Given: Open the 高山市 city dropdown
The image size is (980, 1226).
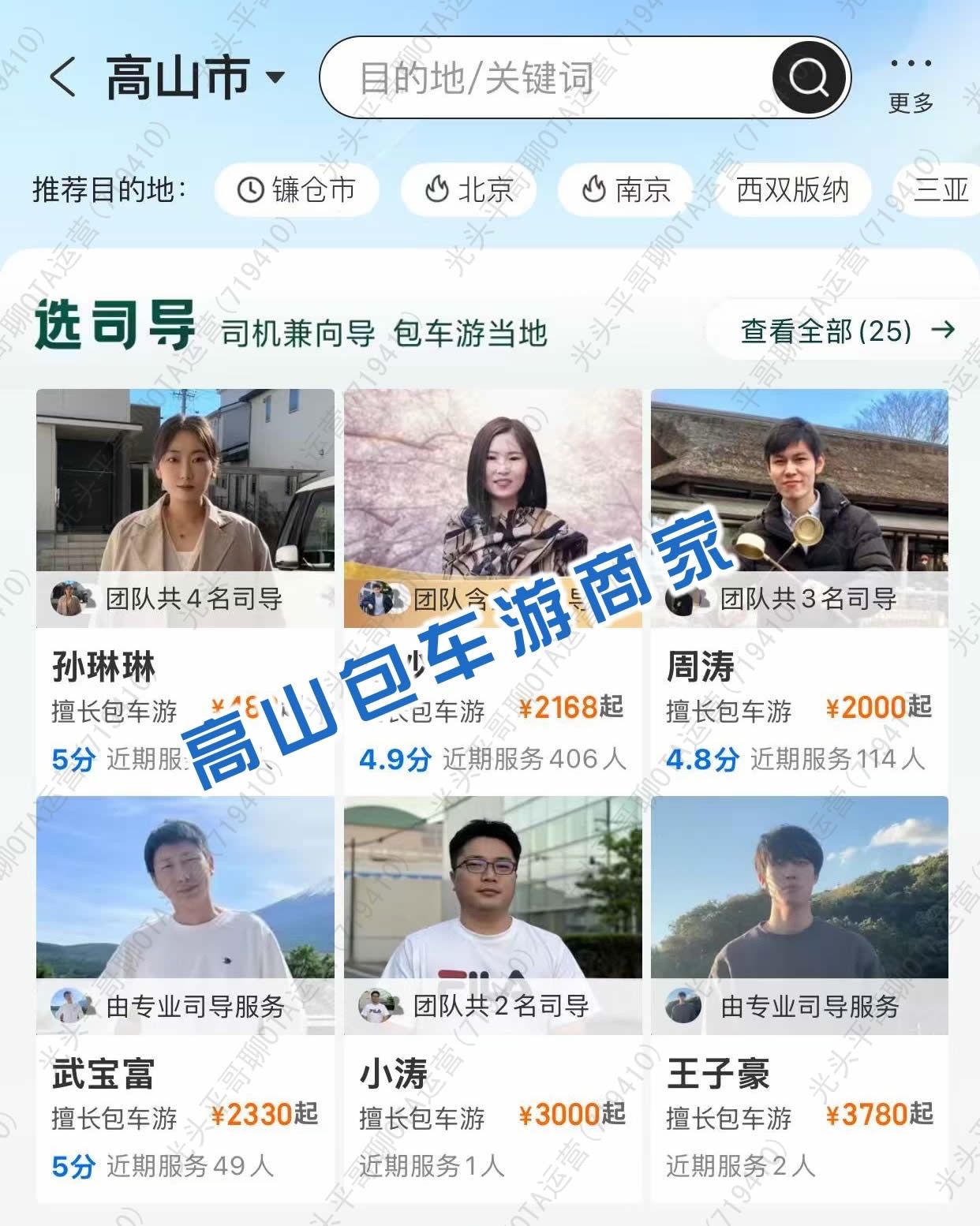Looking at the screenshot, I should pyautogui.click(x=194, y=77).
